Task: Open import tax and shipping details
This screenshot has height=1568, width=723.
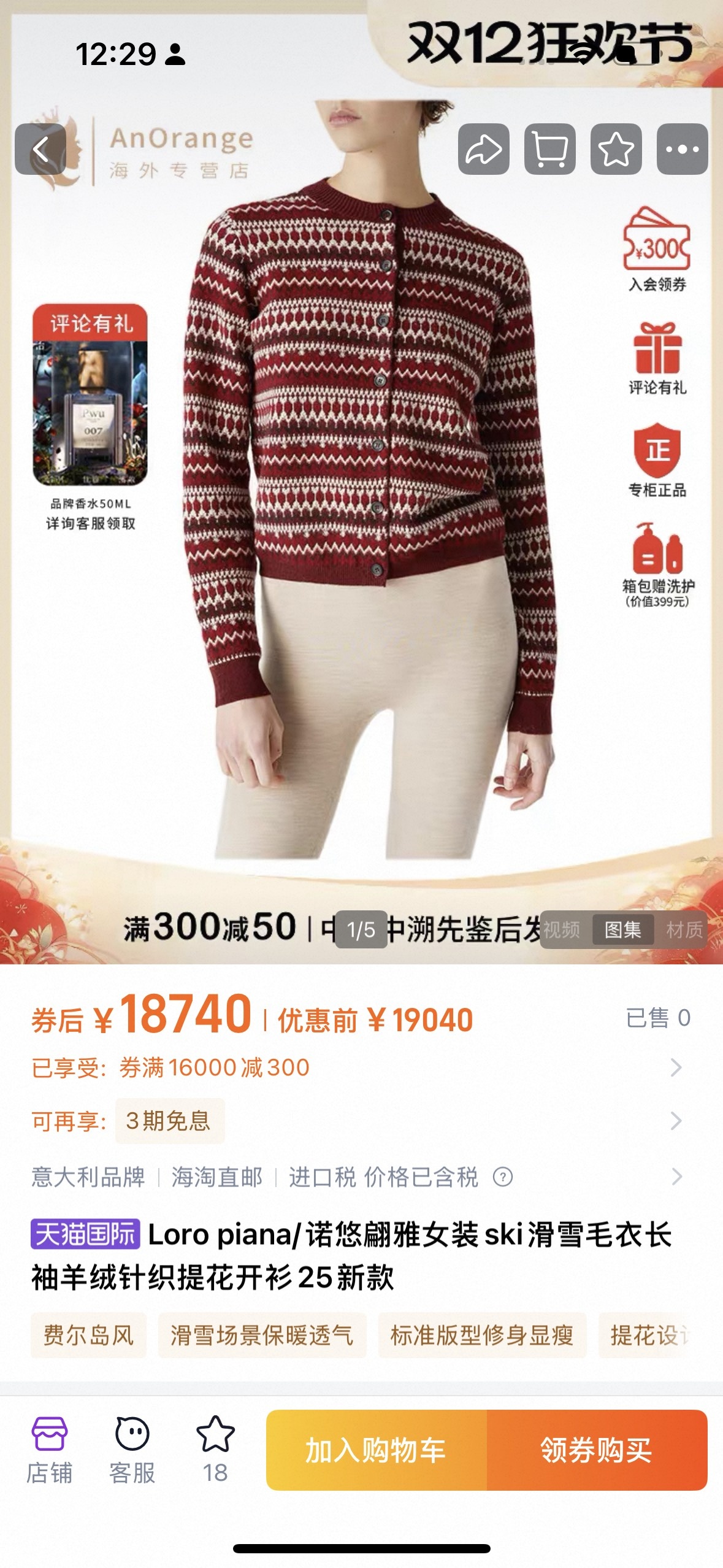Action: coord(676,1177)
